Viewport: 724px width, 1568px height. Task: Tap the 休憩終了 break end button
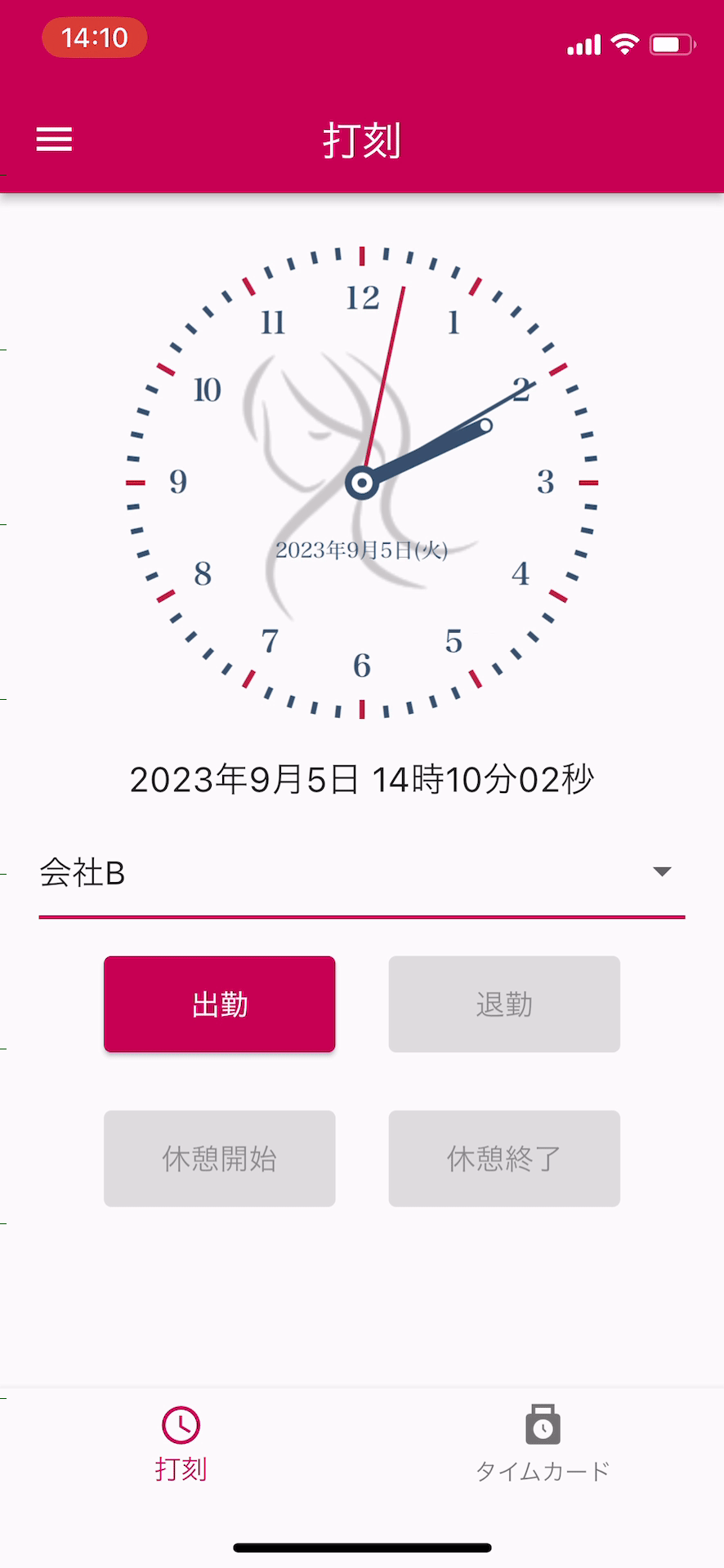coord(504,1158)
